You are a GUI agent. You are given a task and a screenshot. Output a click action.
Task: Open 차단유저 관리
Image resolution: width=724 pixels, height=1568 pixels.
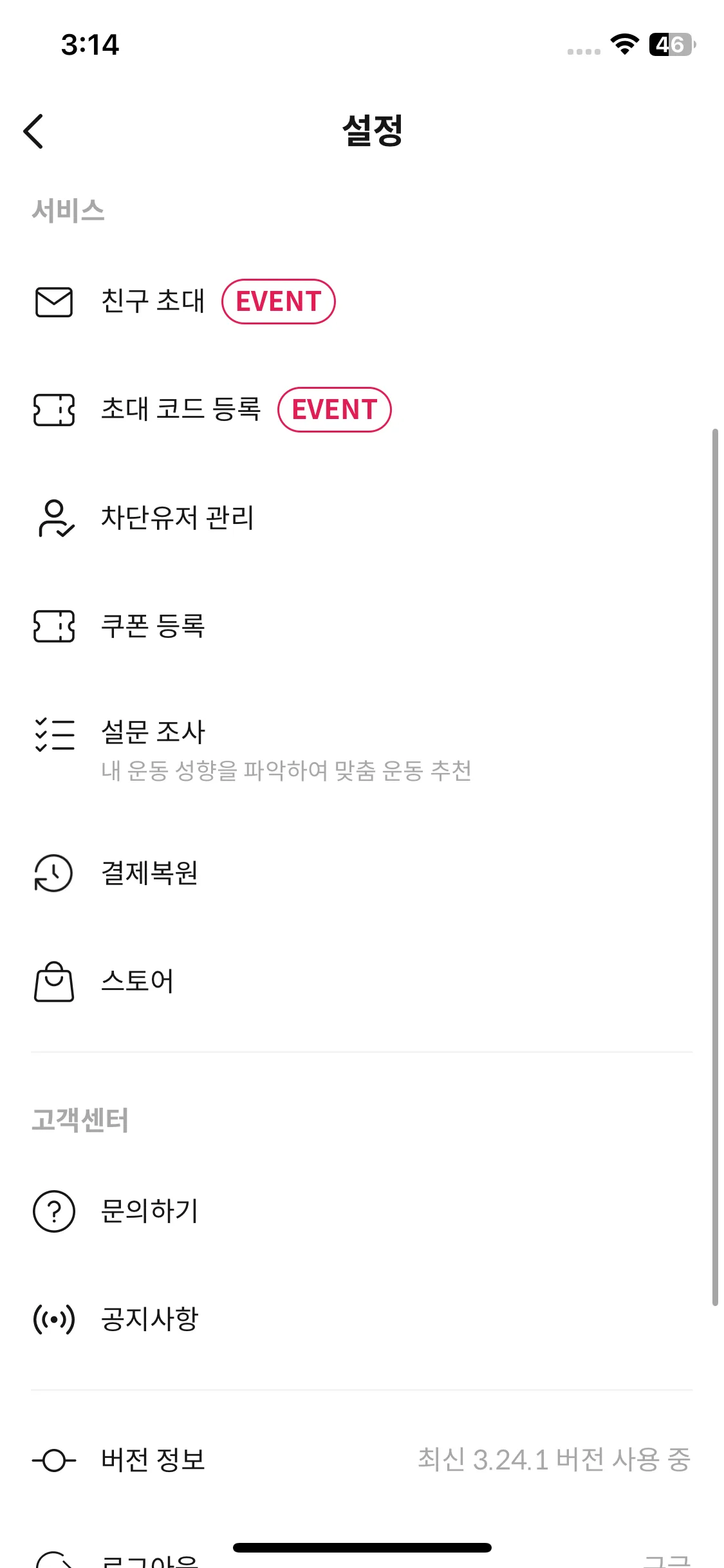pyautogui.click(x=178, y=518)
